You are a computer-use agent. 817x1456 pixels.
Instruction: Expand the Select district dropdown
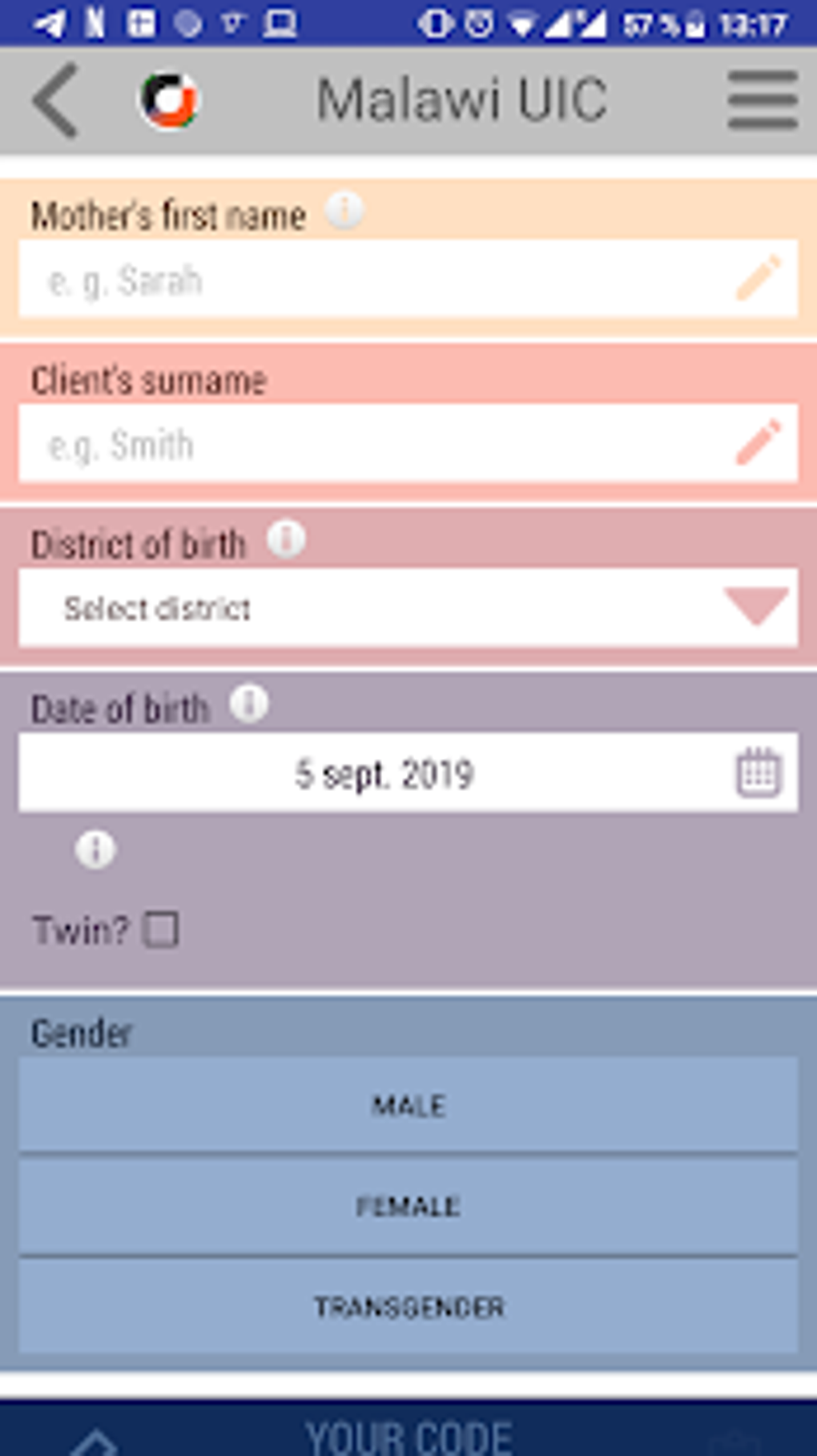(408, 607)
